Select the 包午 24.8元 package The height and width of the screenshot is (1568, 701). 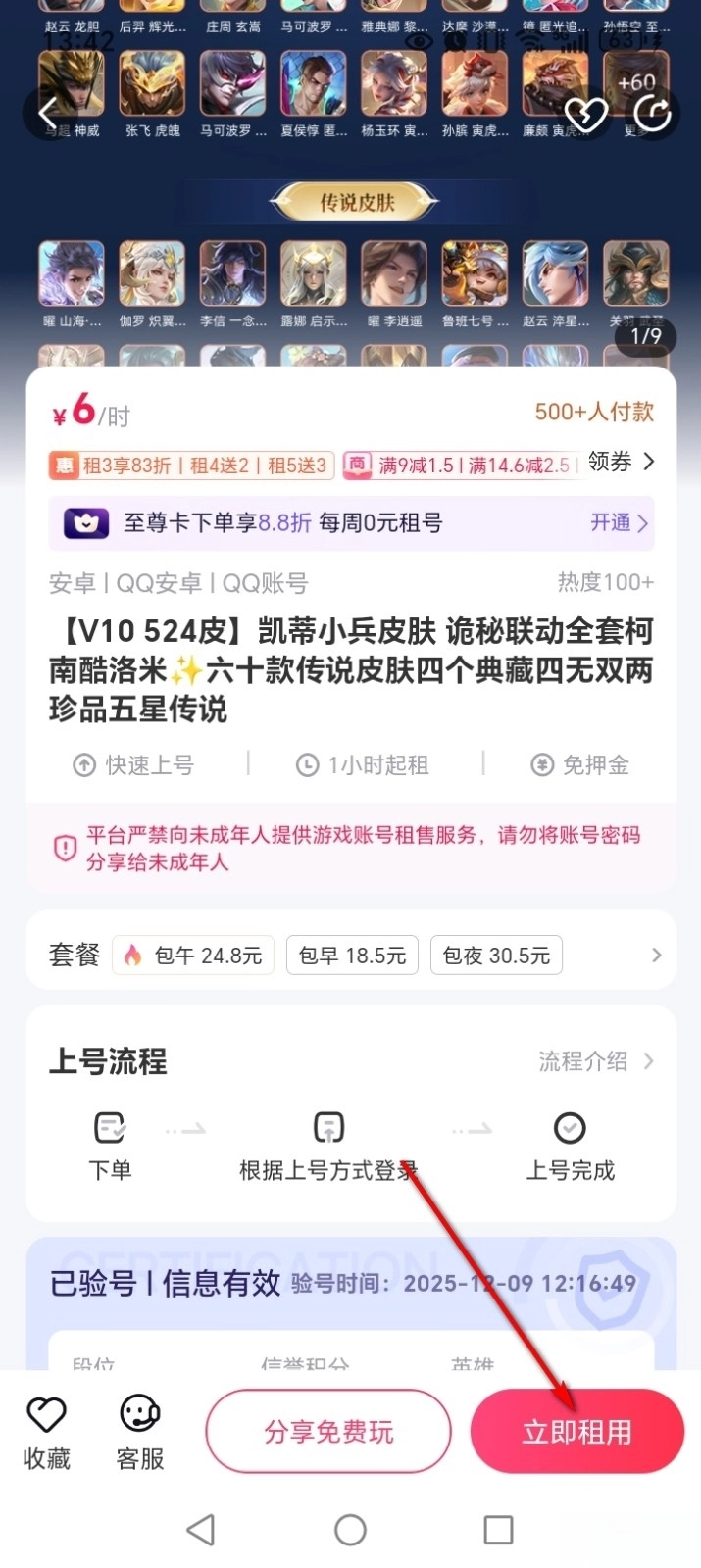pos(192,955)
